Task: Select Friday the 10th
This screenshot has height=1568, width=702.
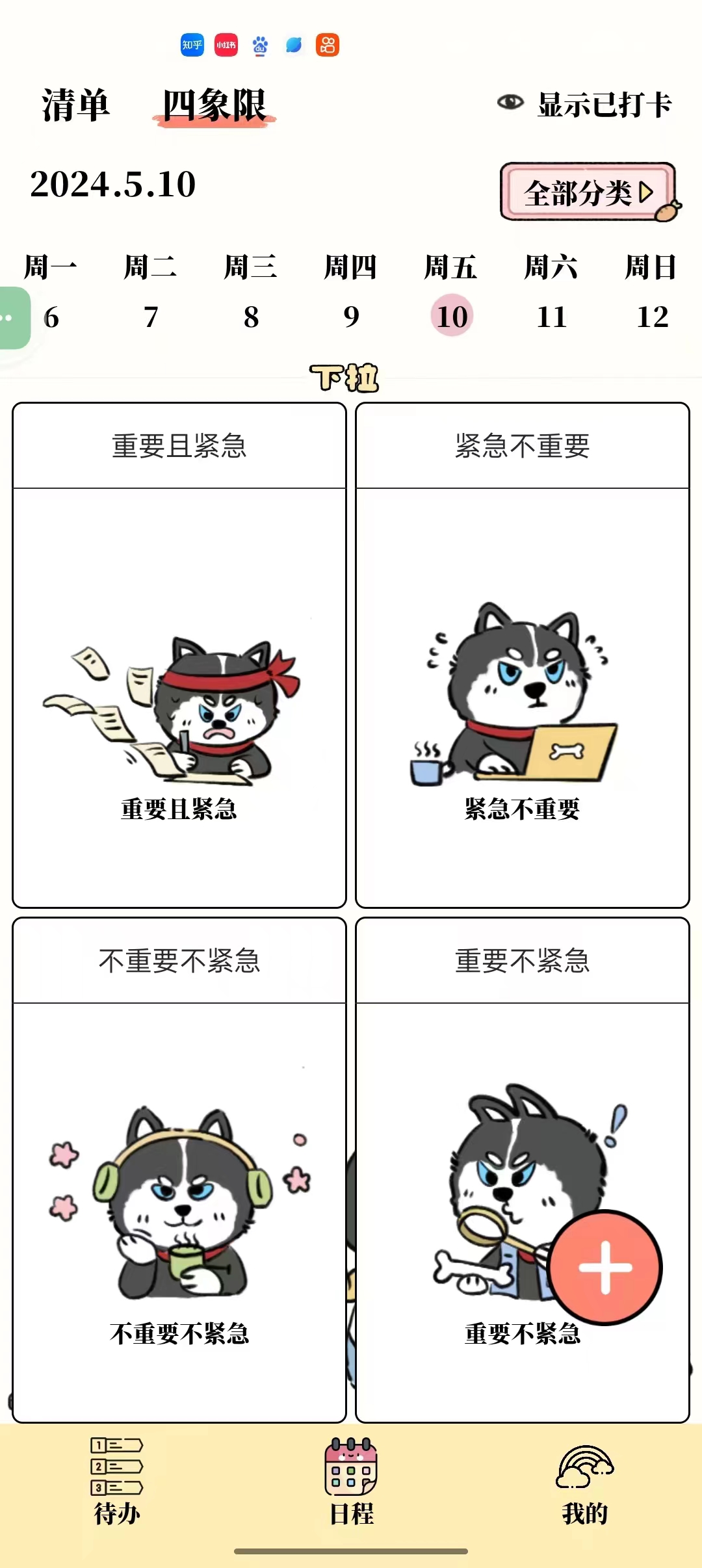Action: point(452,317)
